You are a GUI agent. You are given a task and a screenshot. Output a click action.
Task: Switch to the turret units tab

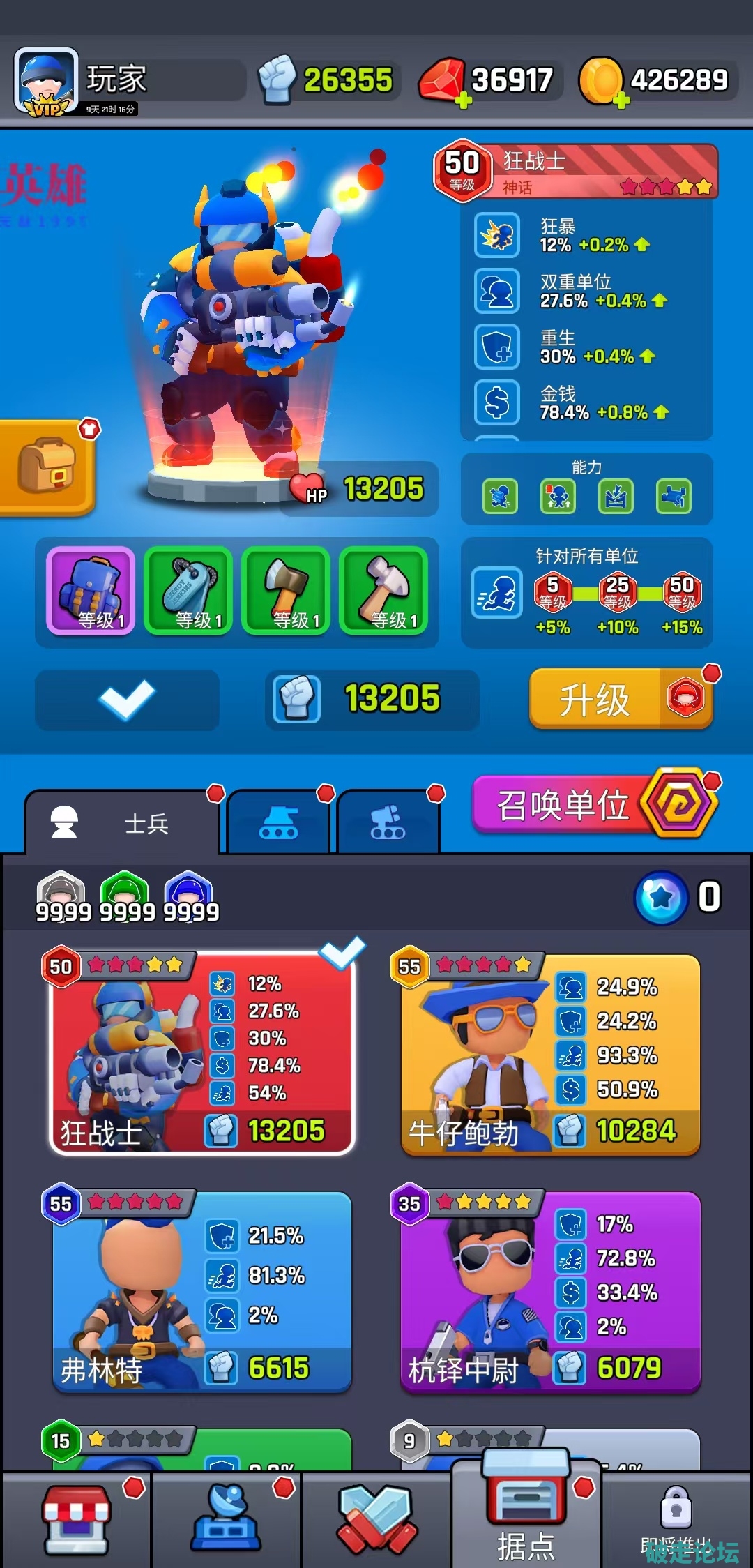(388, 824)
